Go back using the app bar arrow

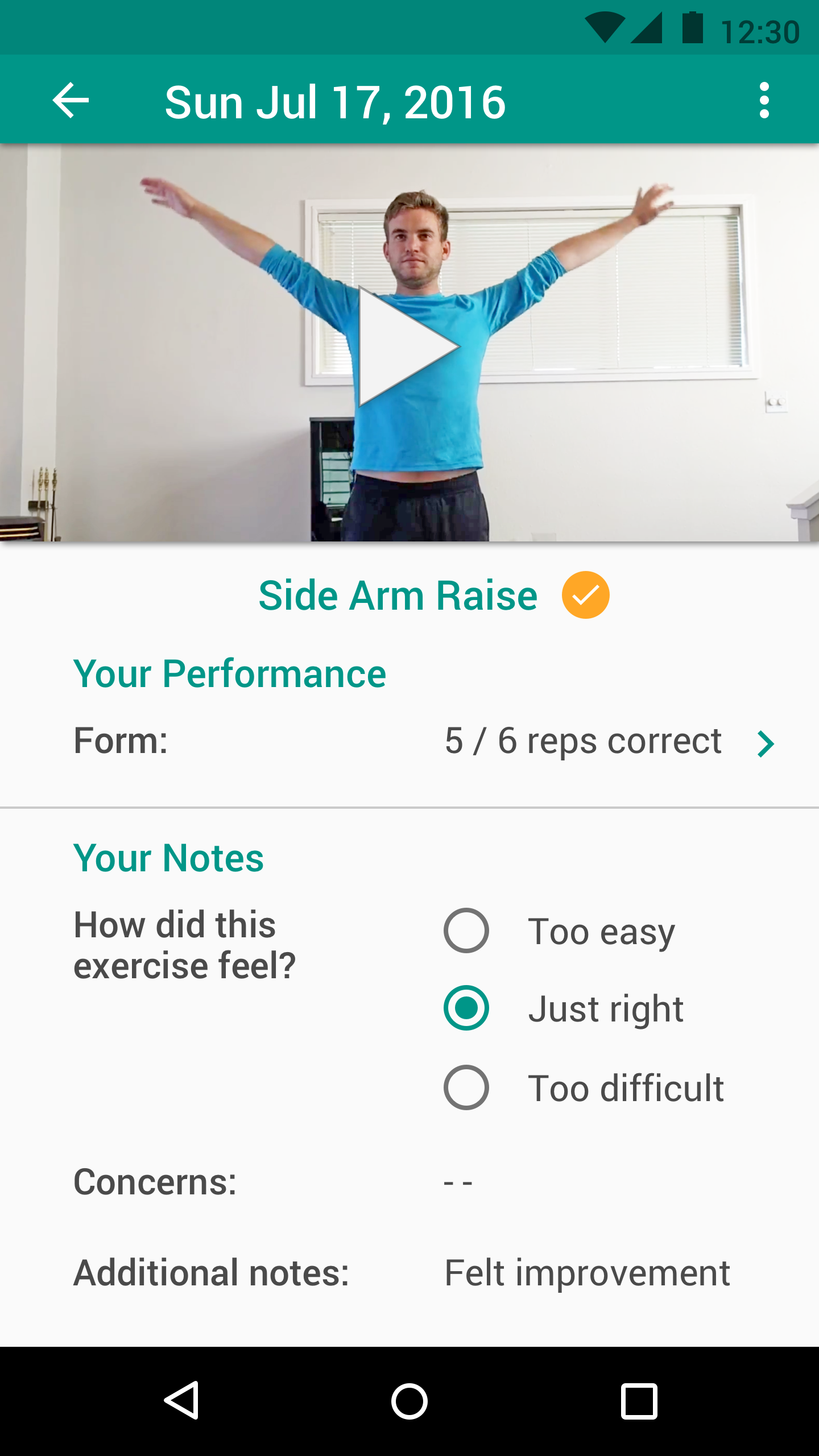click(x=71, y=101)
